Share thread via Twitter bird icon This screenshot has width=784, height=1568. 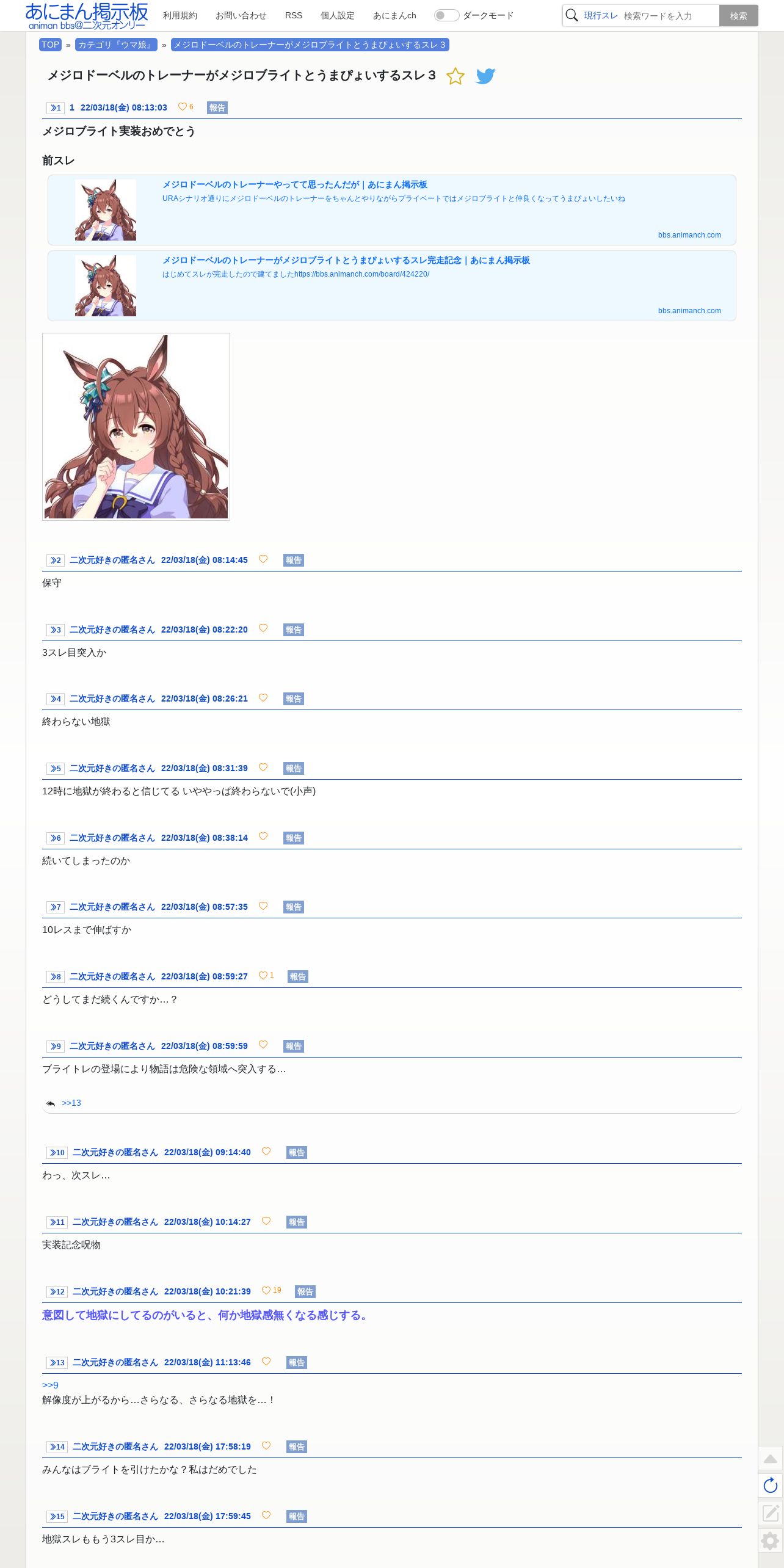click(x=485, y=76)
